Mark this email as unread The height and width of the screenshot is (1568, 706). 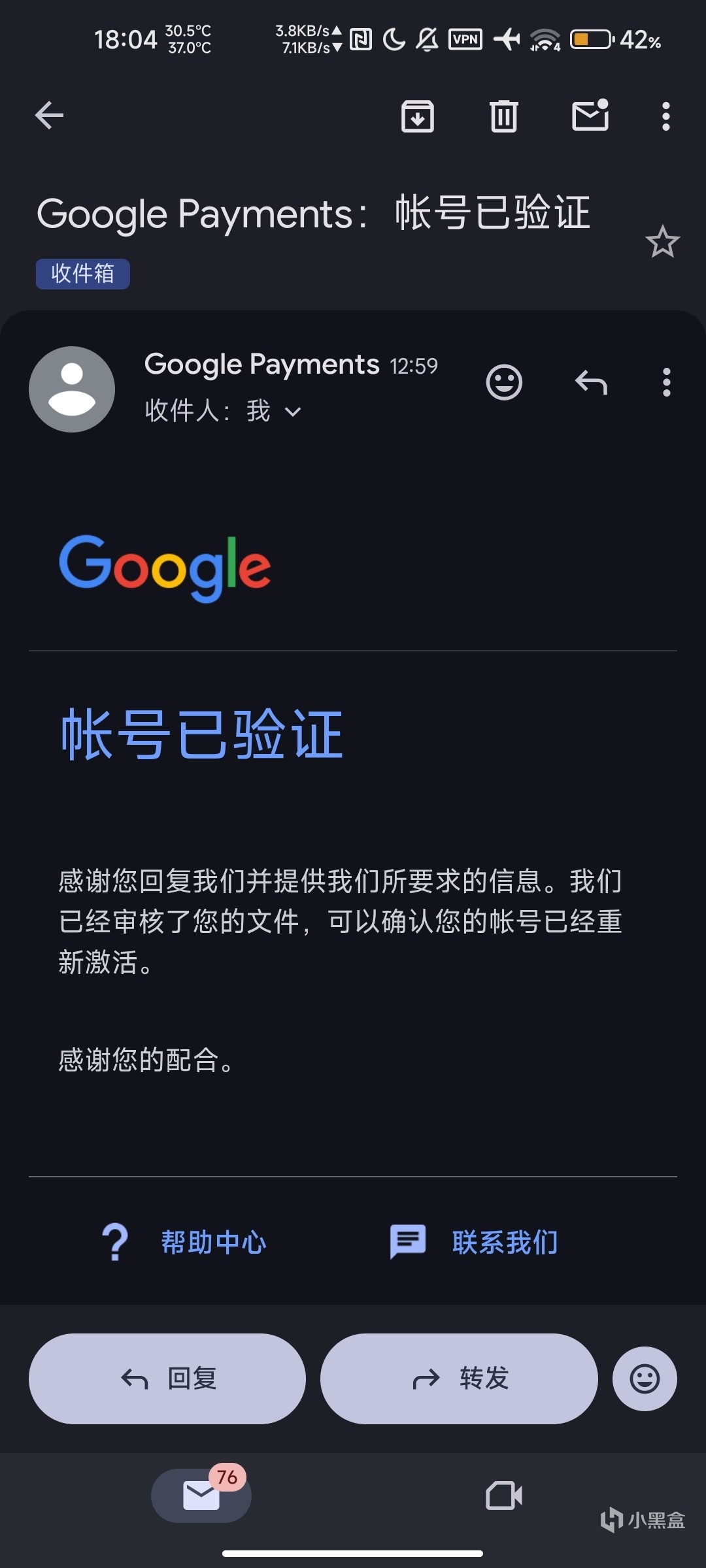click(590, 116)
